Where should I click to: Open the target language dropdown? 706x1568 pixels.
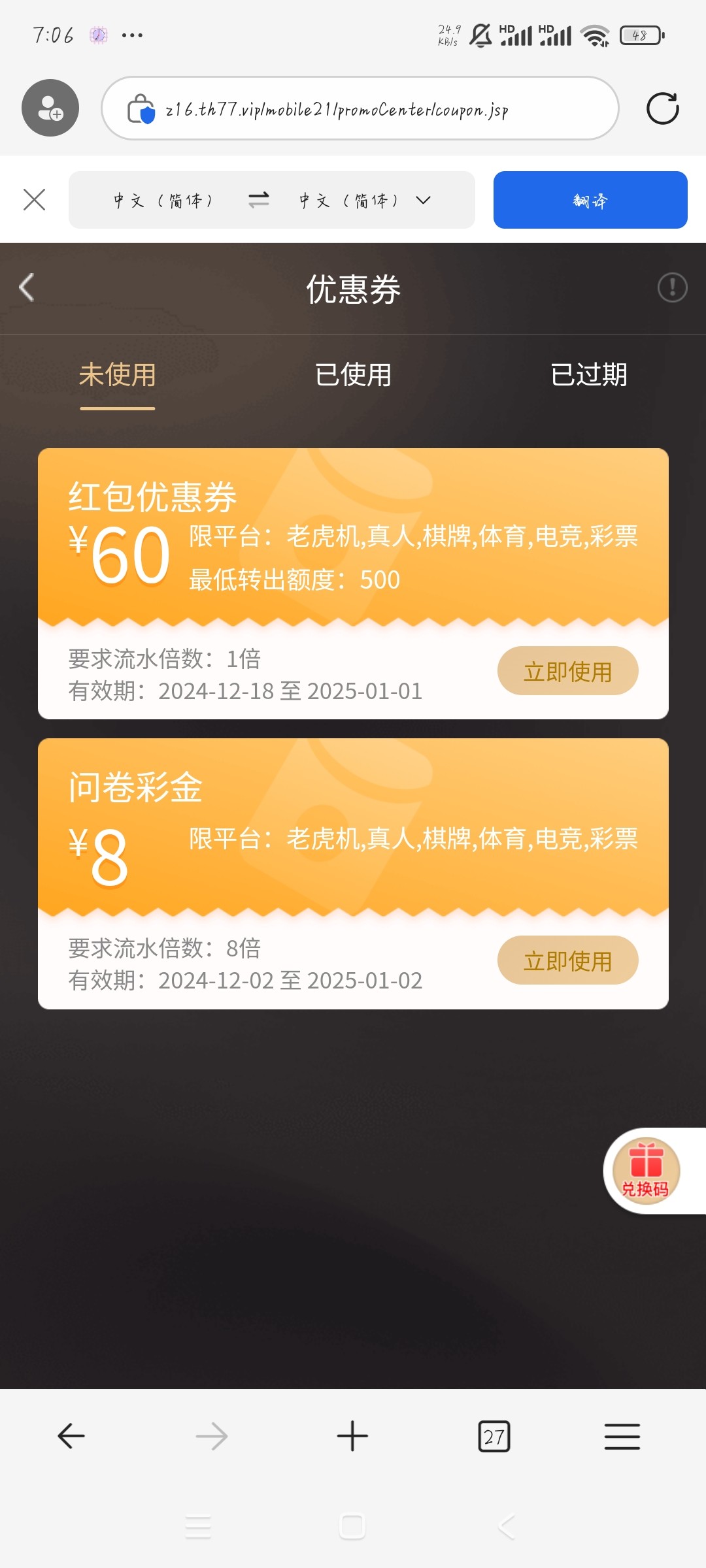click(365, 200)
